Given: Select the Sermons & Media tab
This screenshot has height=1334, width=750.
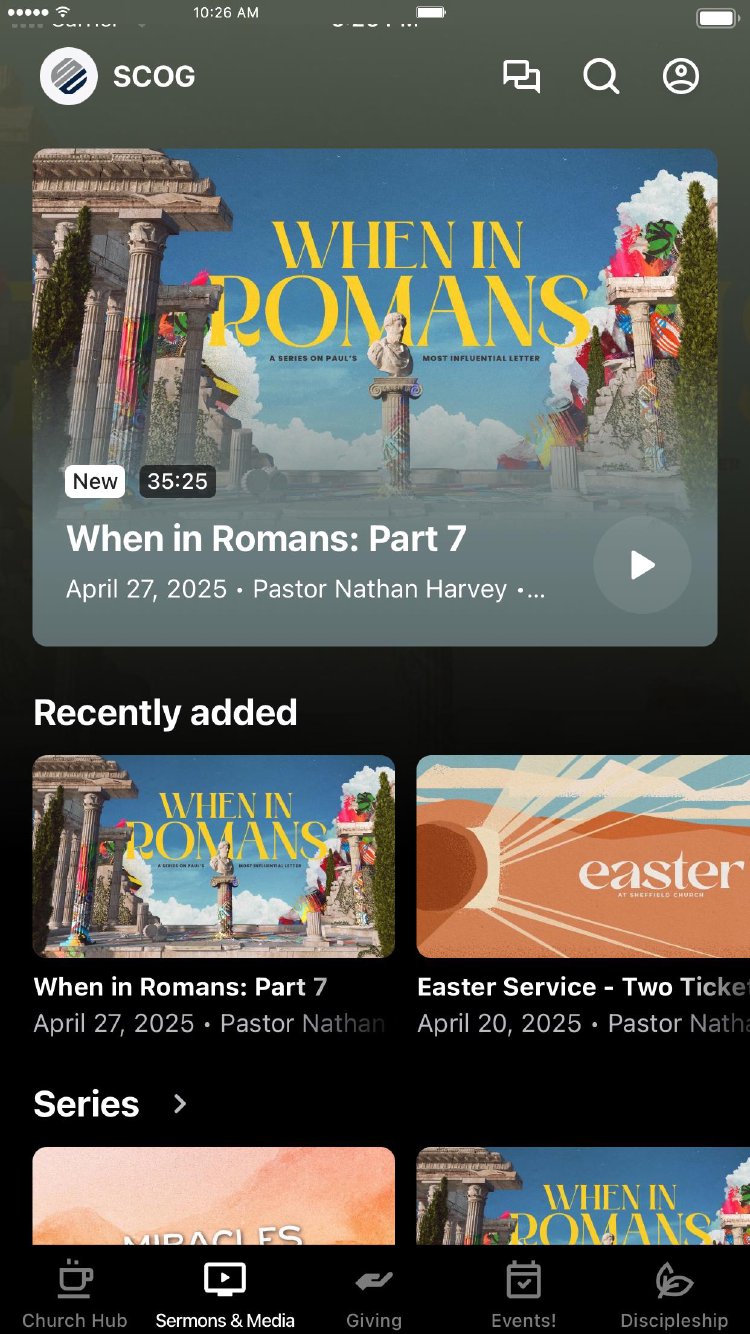Looking at the screenshot, I should click(225, 1294).
